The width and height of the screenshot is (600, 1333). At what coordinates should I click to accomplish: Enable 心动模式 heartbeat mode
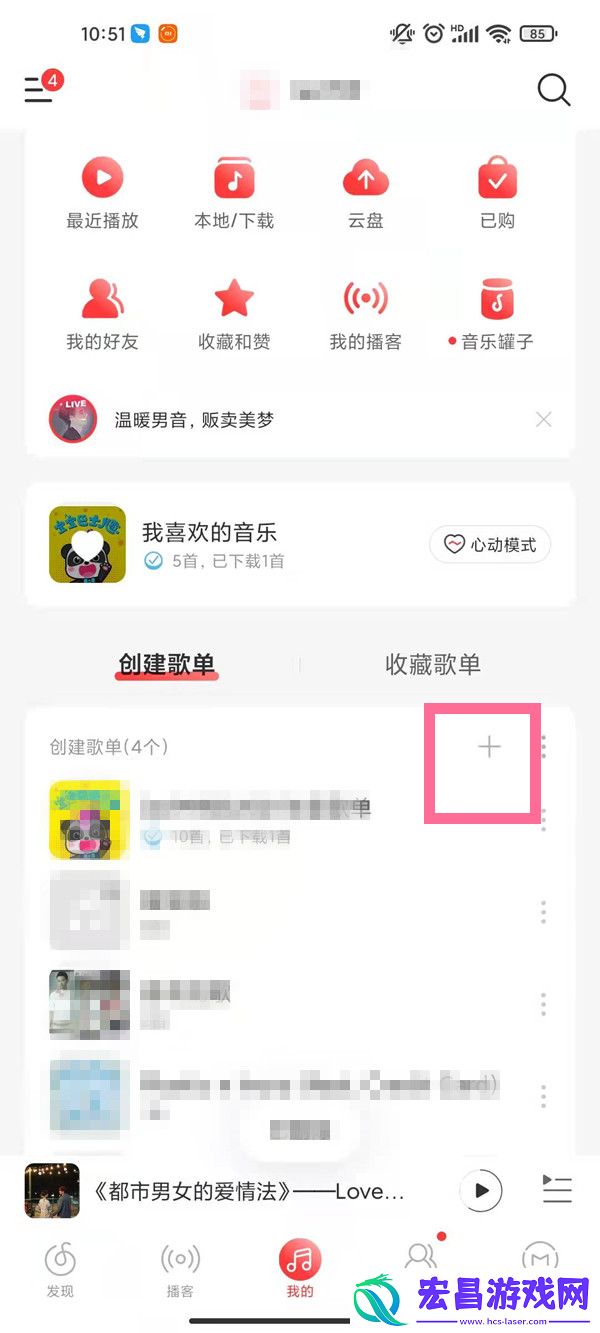(490, 544)
